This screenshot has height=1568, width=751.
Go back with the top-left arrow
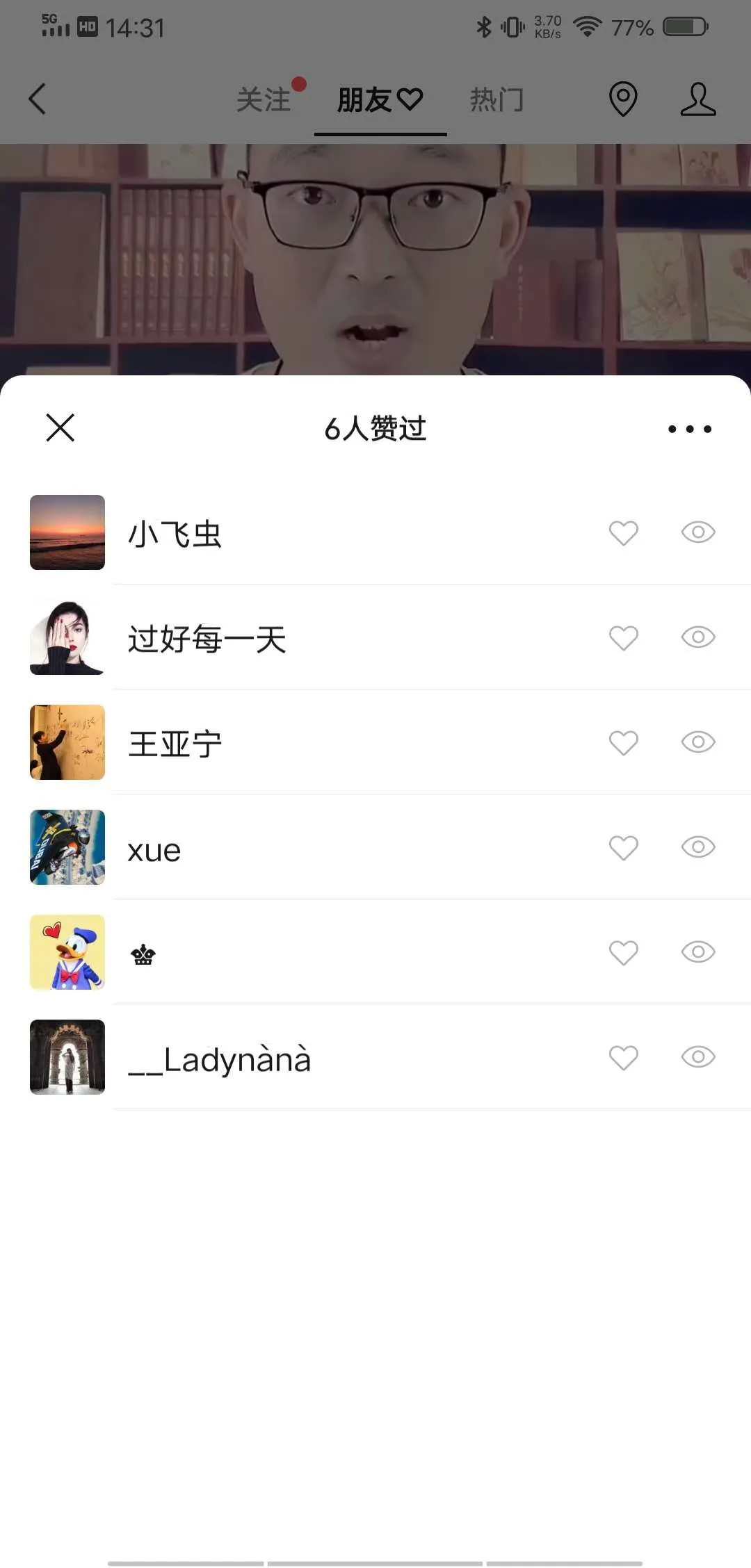pos(38,99)
